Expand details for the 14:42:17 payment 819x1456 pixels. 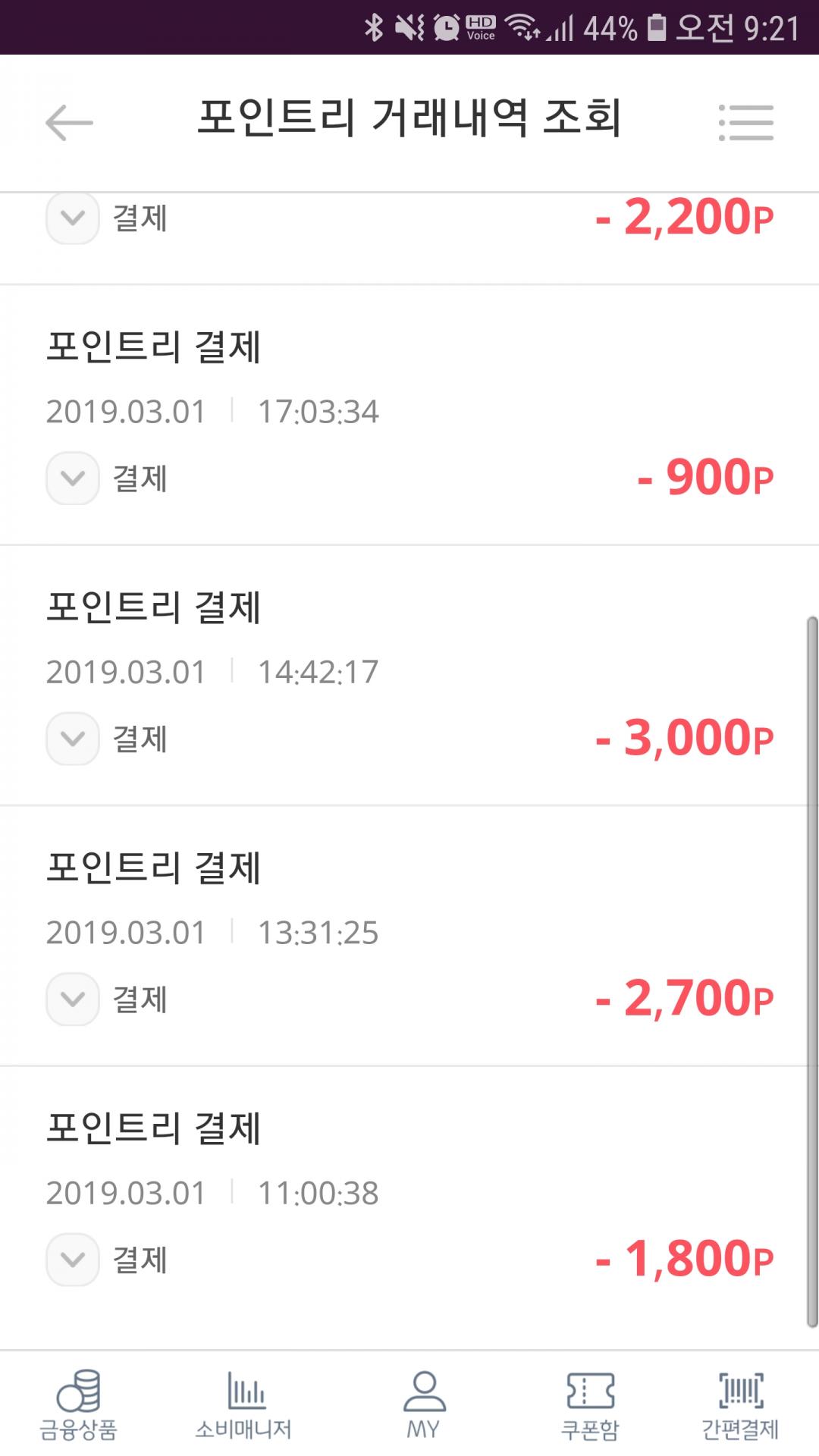(73, 739)
